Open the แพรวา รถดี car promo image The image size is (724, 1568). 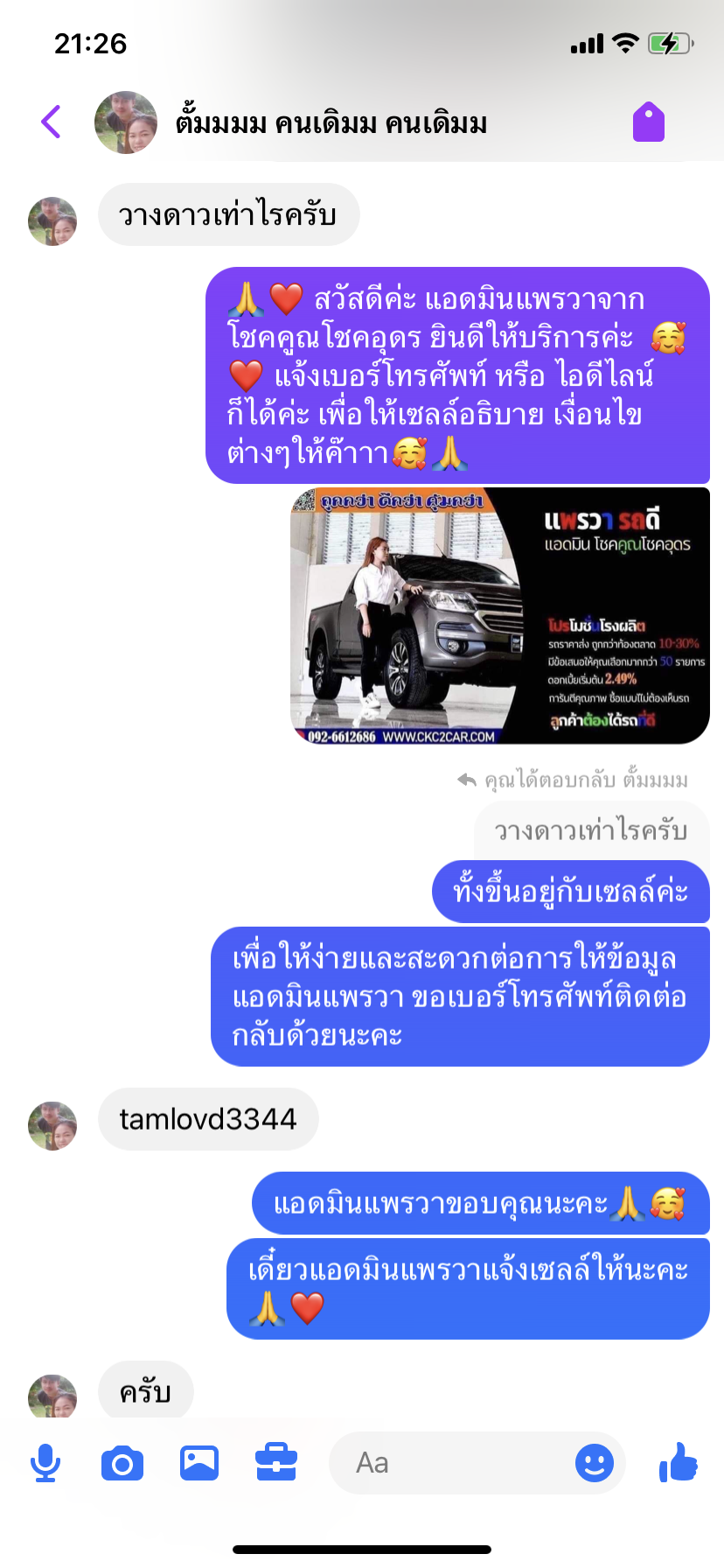(499, 617)
